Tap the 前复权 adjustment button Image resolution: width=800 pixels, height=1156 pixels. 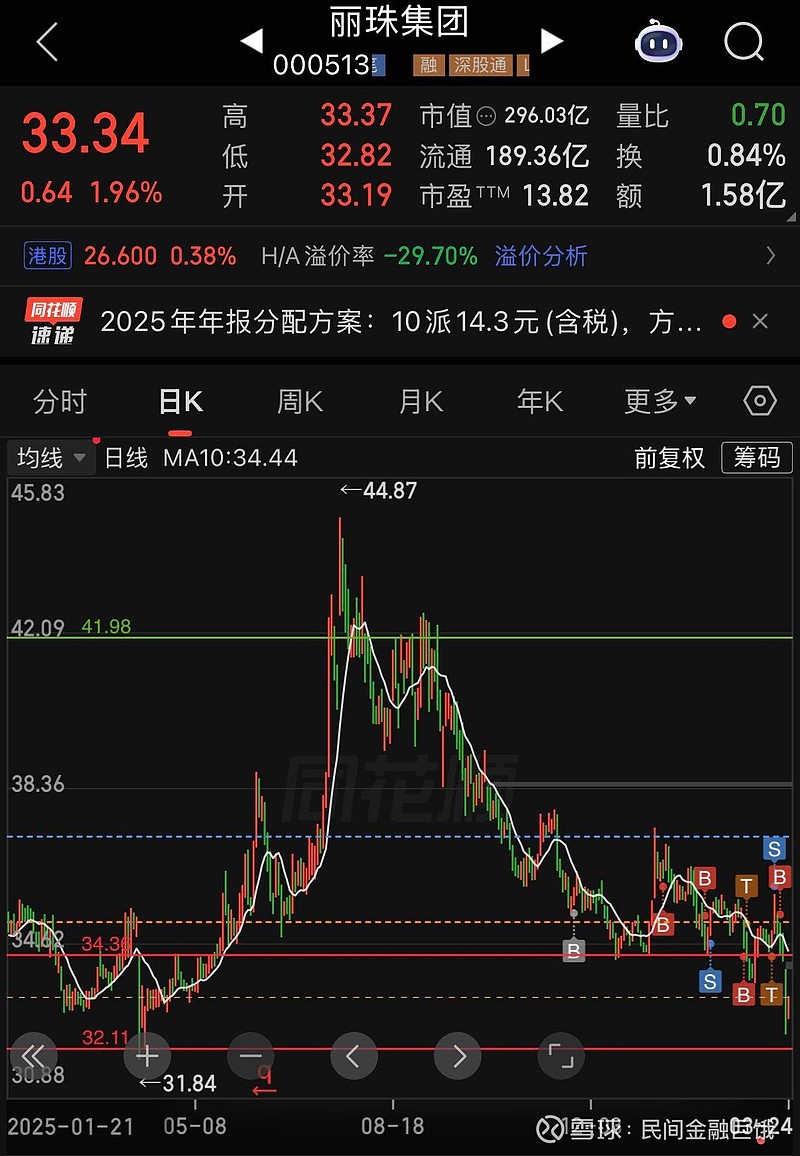tap(670, 458)
